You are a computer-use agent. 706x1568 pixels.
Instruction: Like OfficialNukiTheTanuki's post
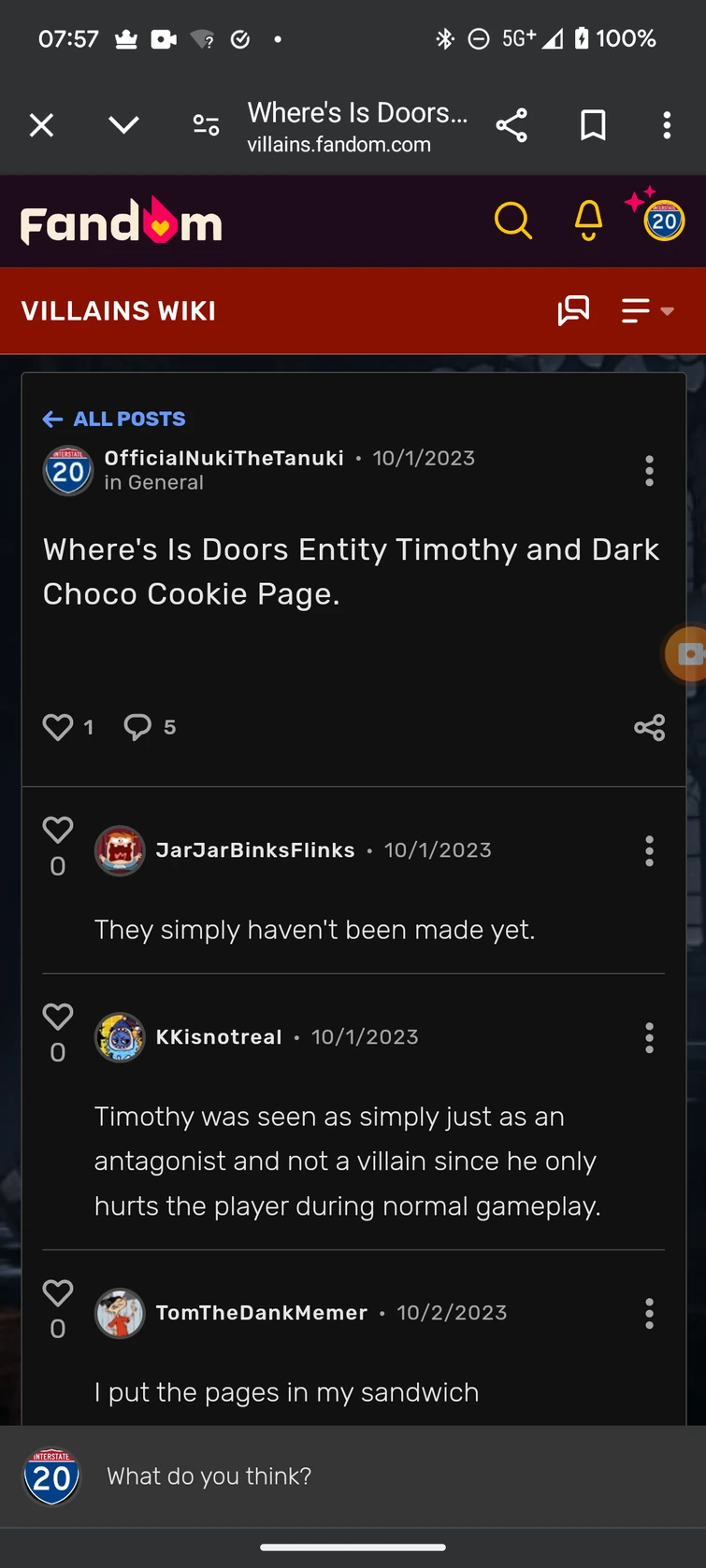click(x=58, y=727)
